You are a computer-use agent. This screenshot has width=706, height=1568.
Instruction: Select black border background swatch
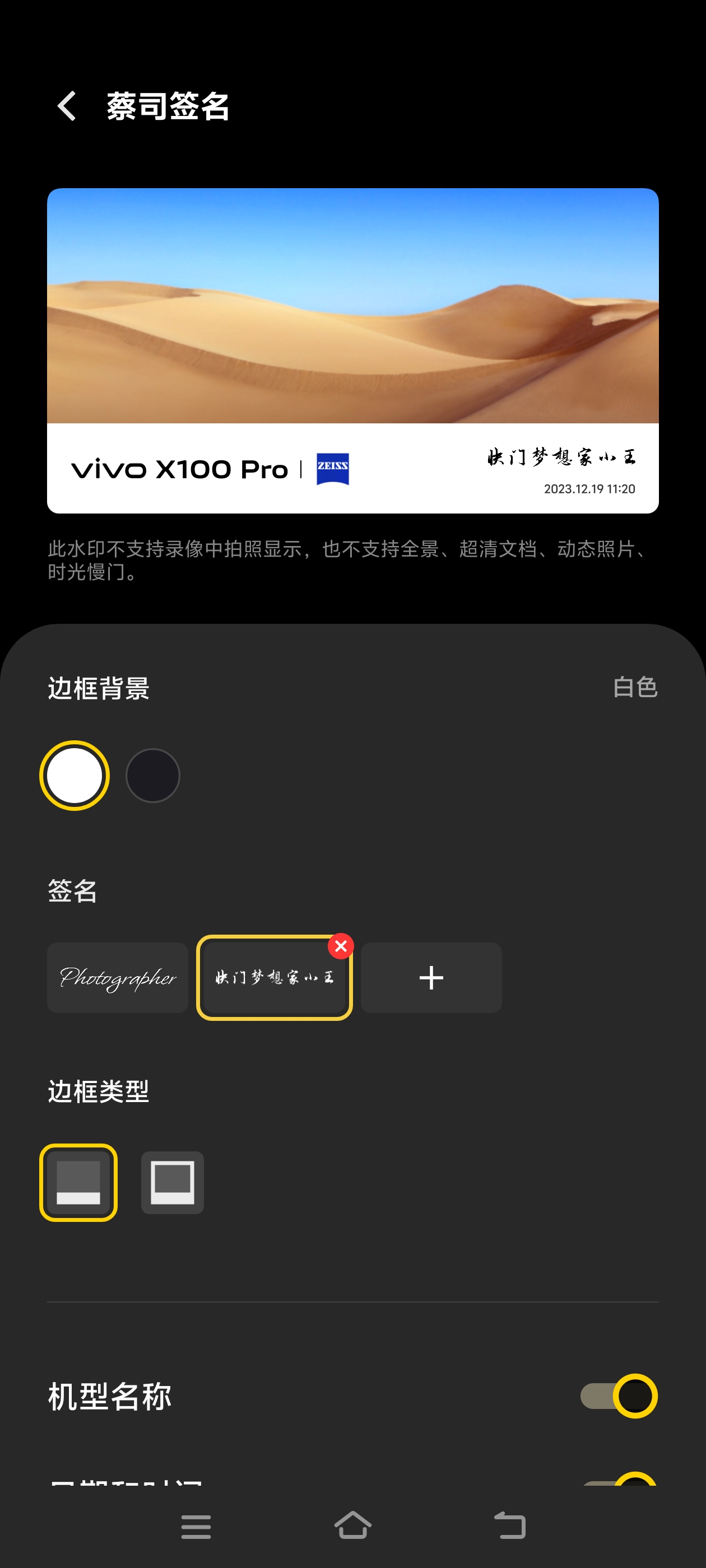(152, 775)
